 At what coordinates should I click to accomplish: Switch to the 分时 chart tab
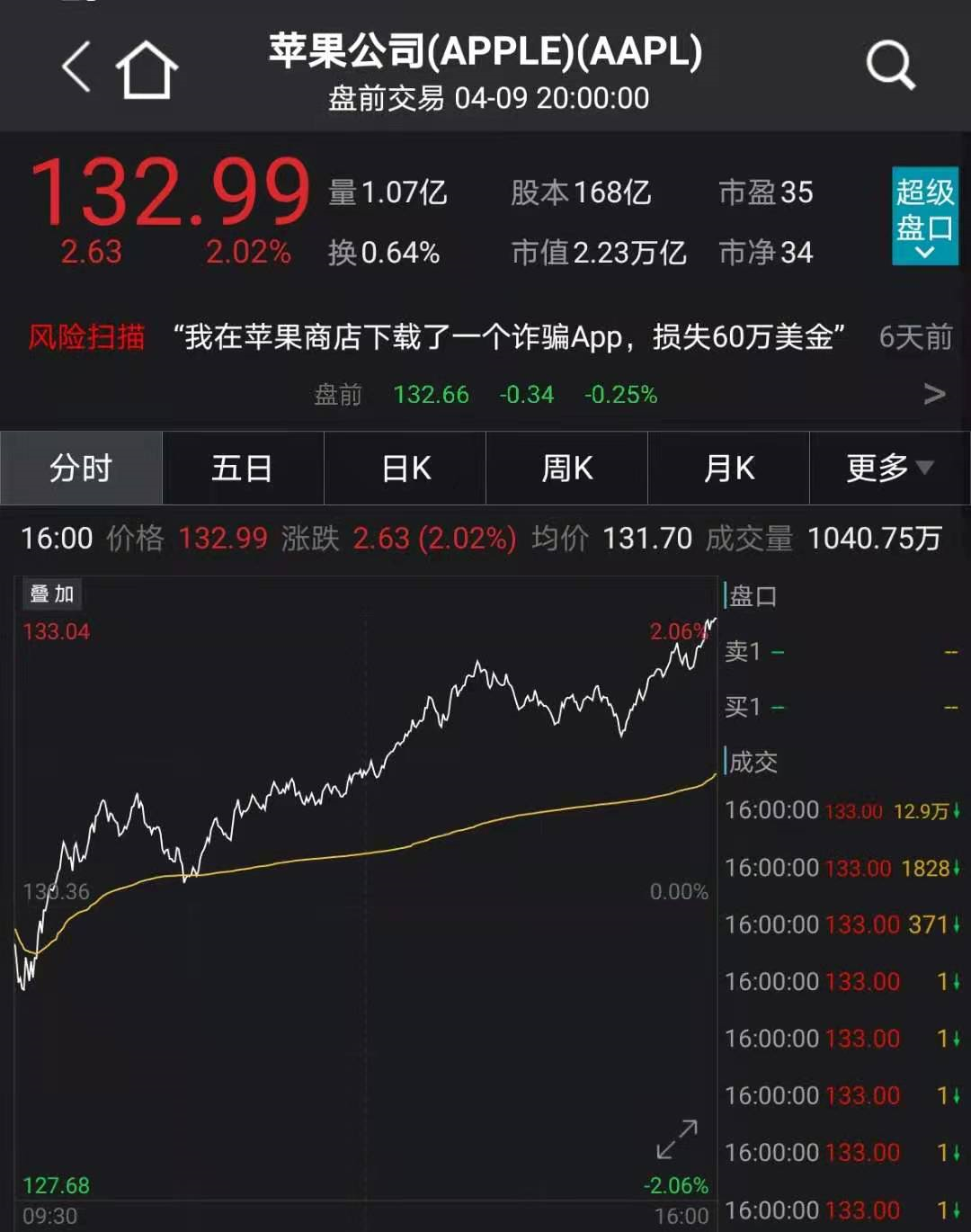(81, 469)
